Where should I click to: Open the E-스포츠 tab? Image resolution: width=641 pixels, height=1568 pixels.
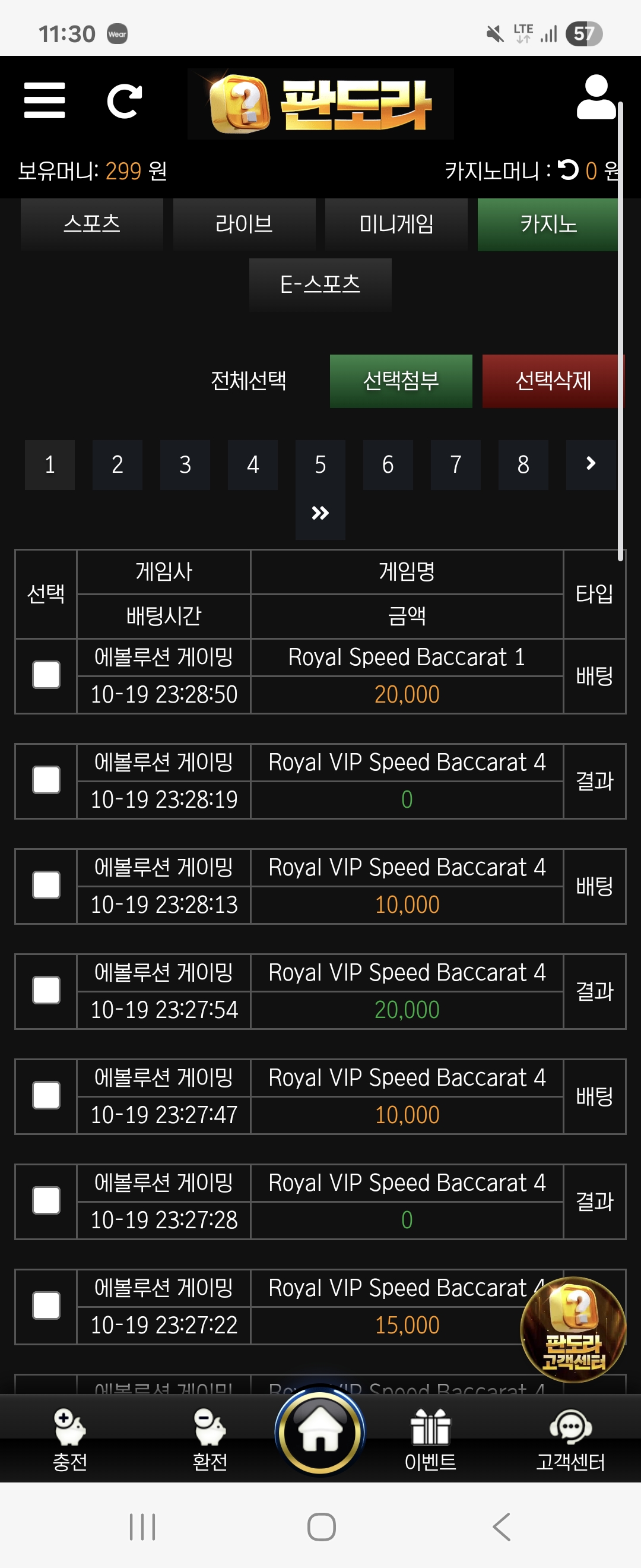tap(320, 284)
